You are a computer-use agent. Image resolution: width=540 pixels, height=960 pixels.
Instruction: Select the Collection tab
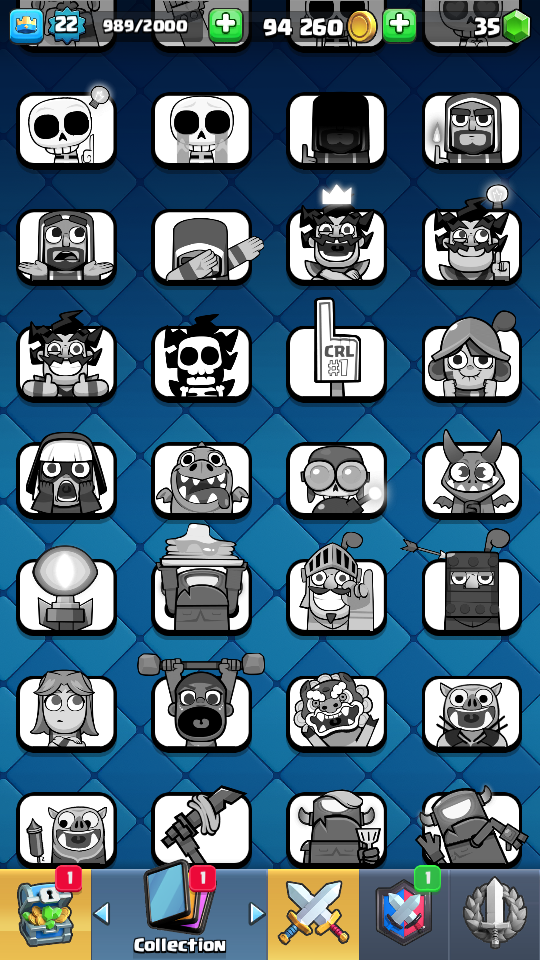tap(179, 913)
